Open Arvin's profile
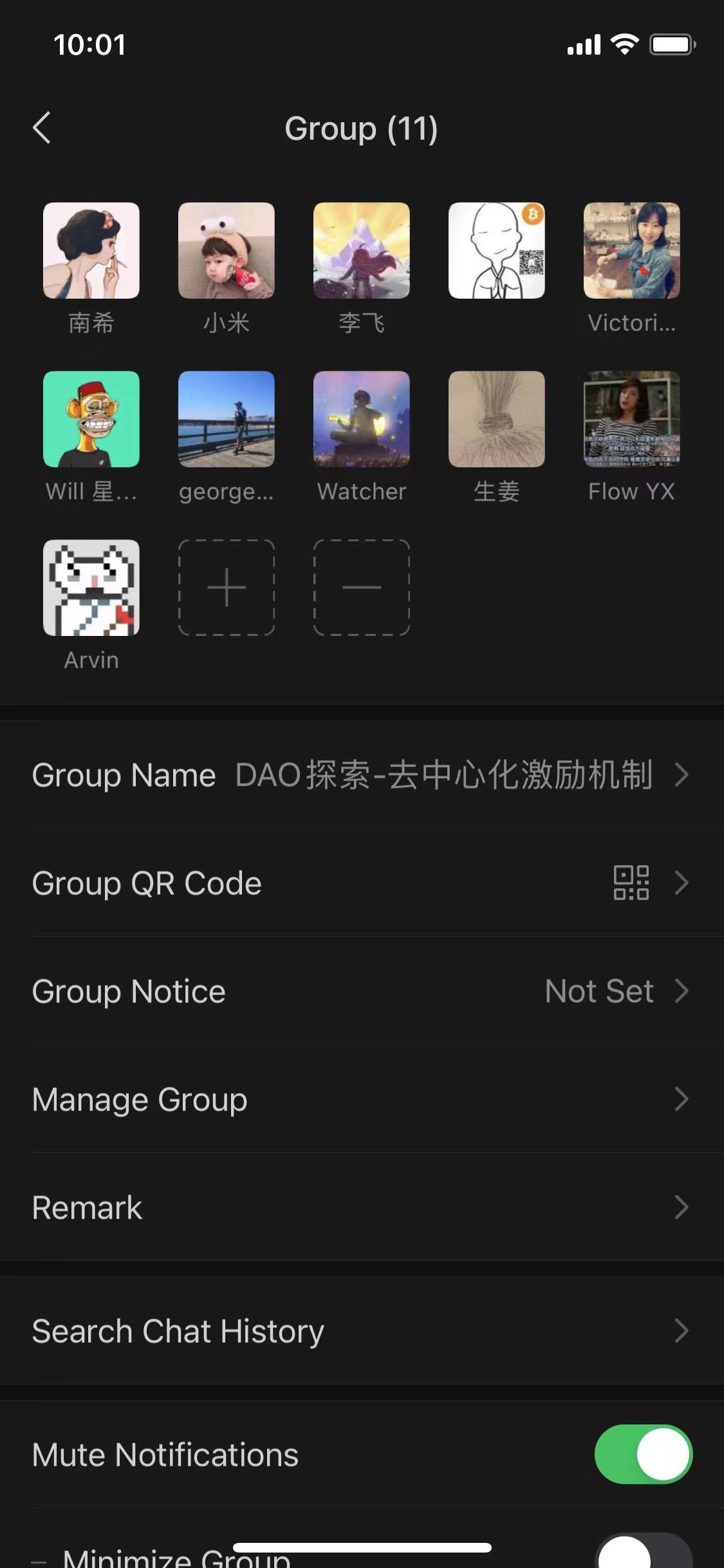The image size is (724, 1568). [91, 588]
